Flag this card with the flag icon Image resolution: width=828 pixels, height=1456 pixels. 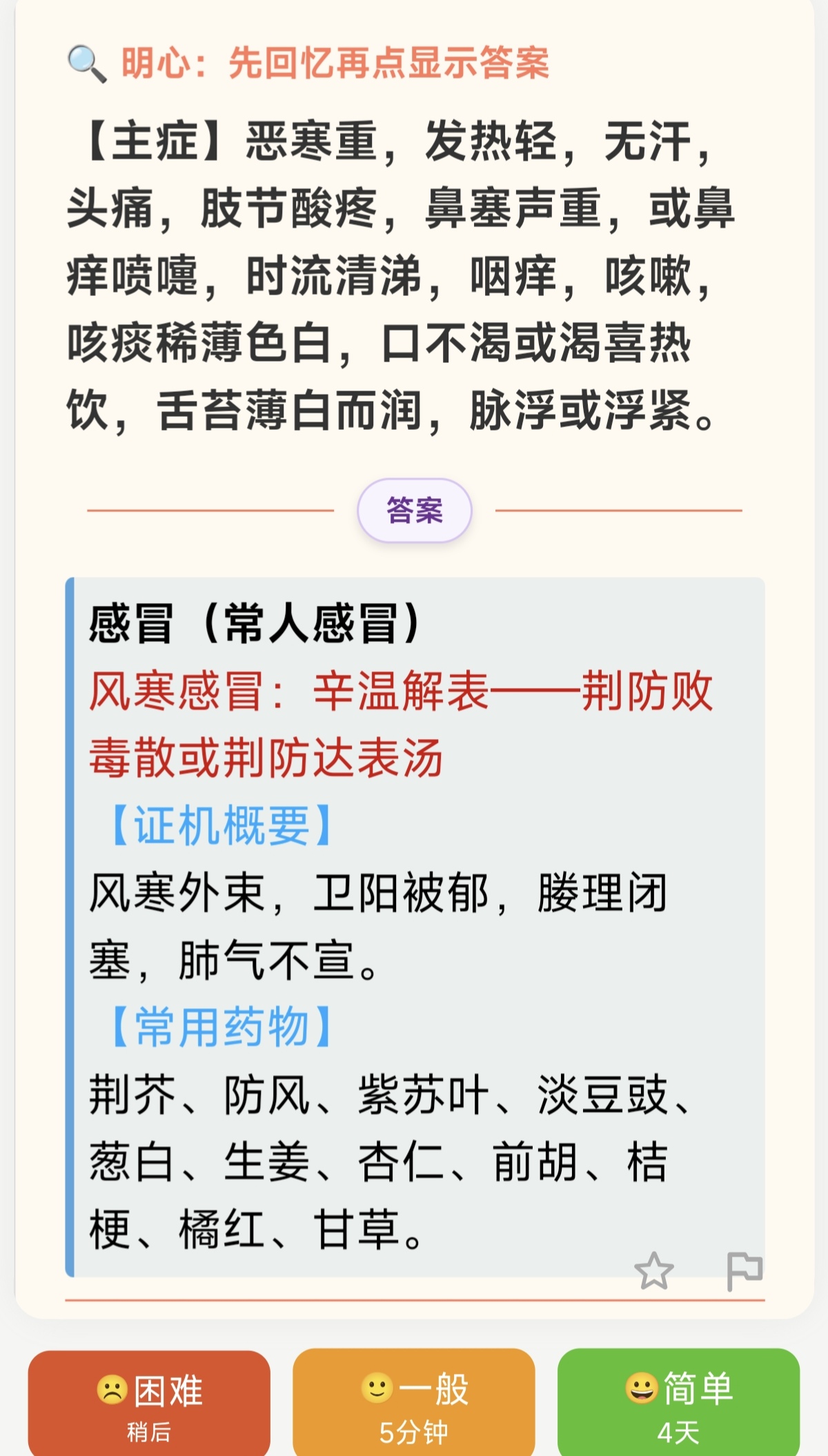(x=745, y=1271)
